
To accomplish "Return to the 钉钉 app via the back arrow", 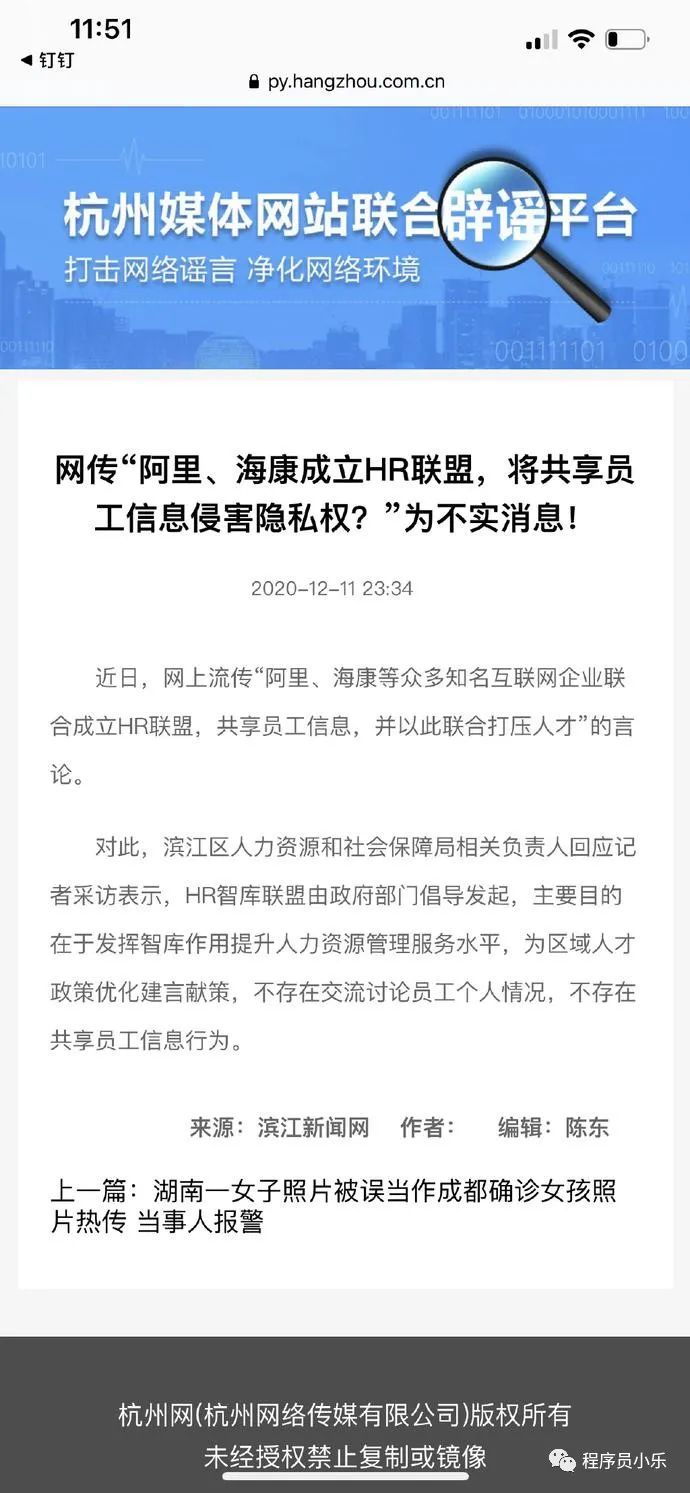I will [47, 60].
